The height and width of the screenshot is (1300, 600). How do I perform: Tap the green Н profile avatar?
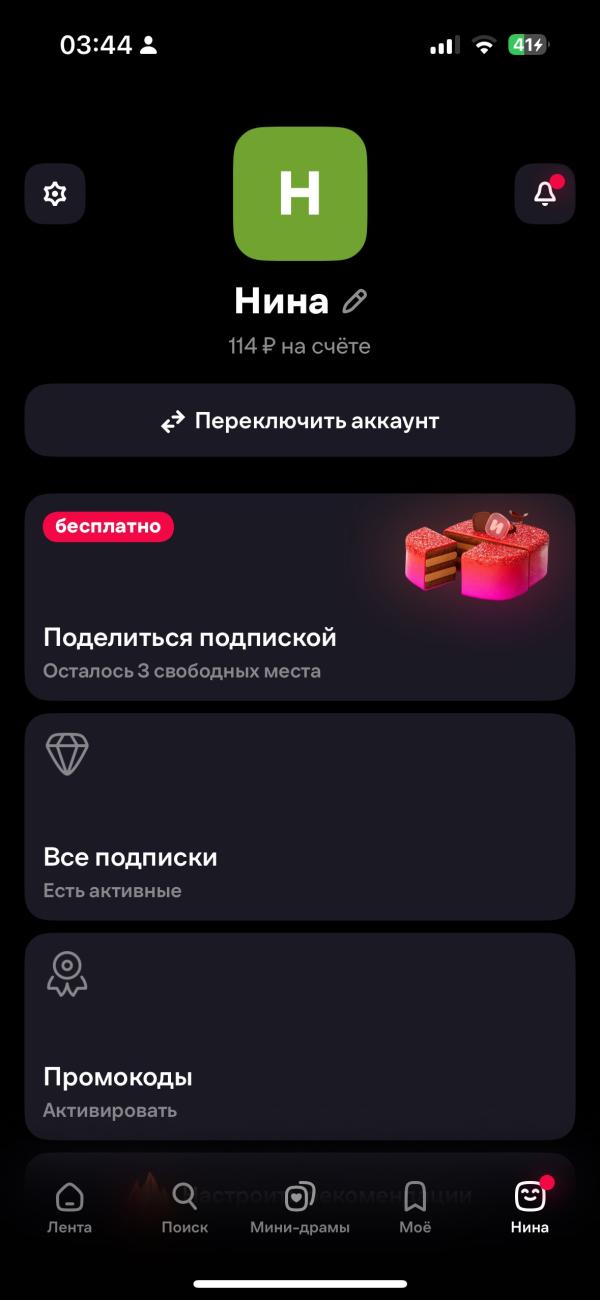coord(300,194)
